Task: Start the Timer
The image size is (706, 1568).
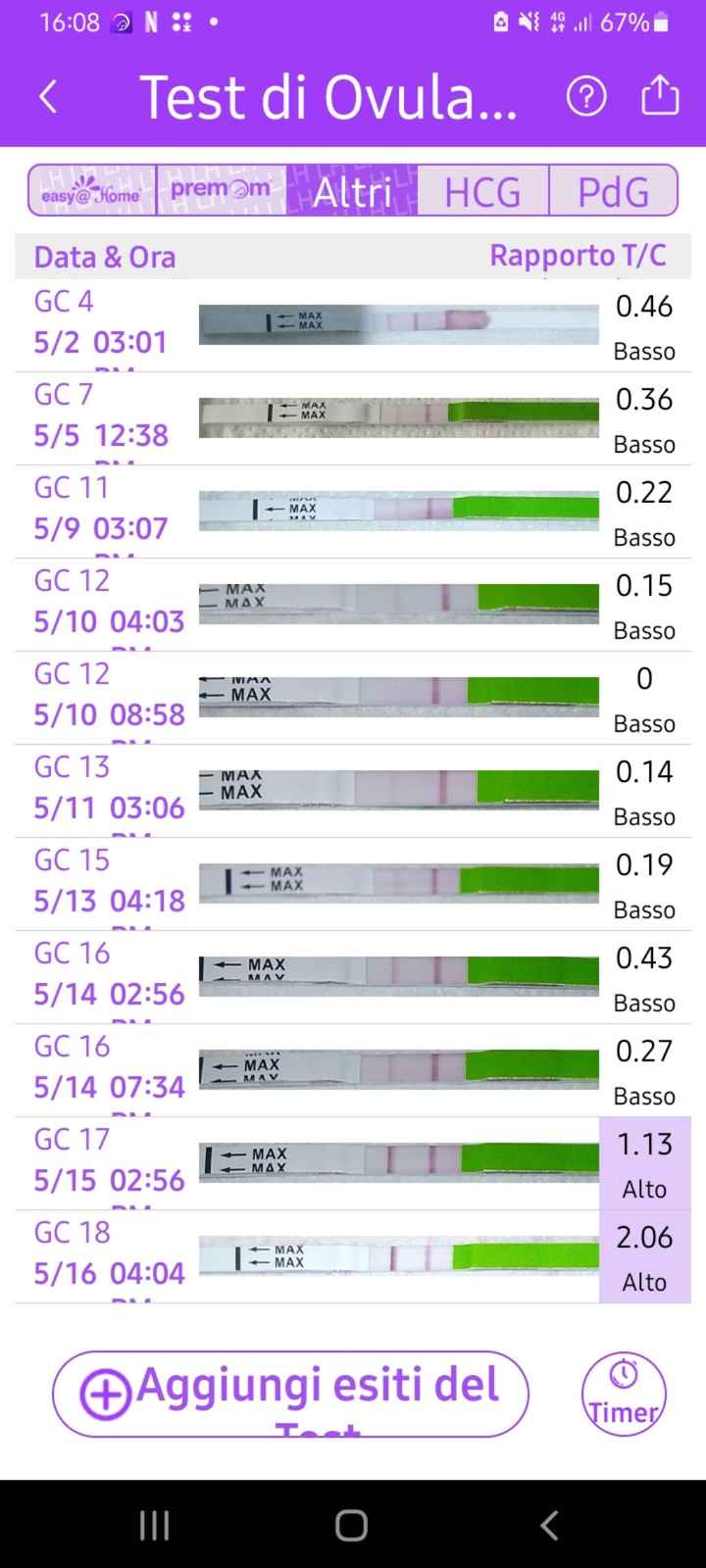Action: click(x=624, y=1394)
